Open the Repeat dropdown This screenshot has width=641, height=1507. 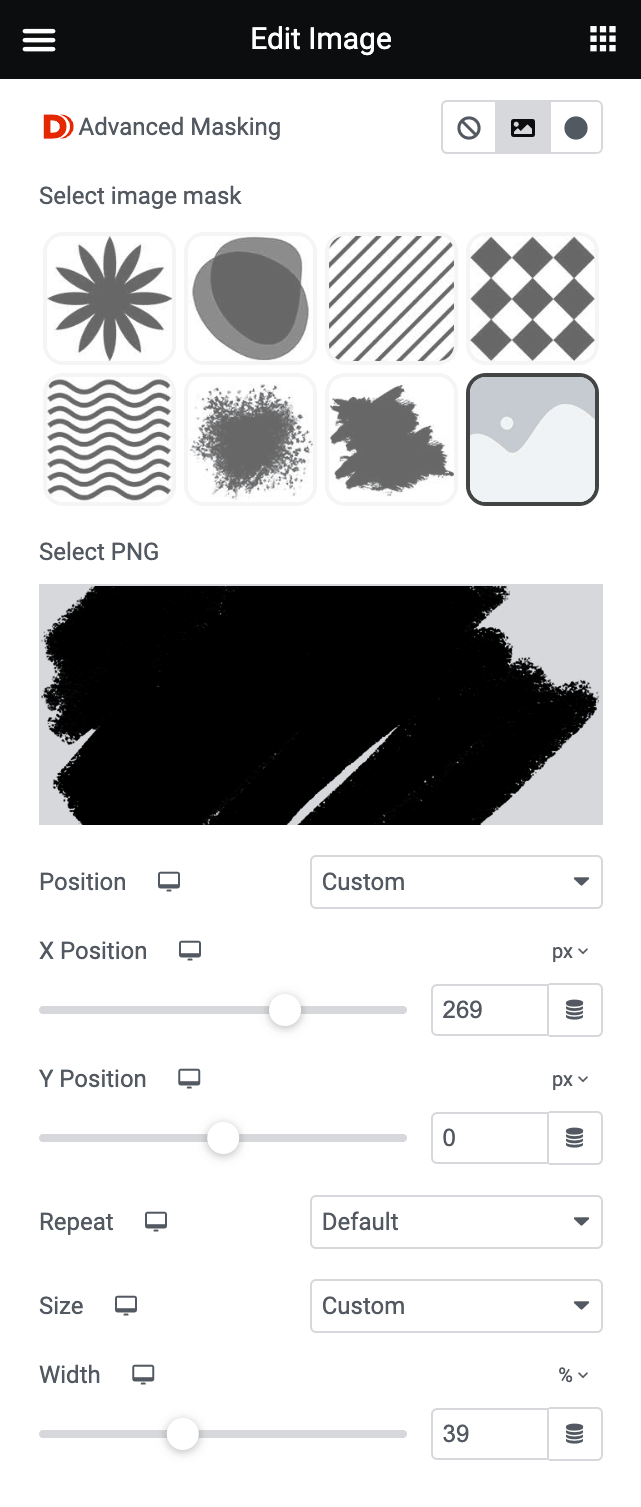tap(456, 1222)
